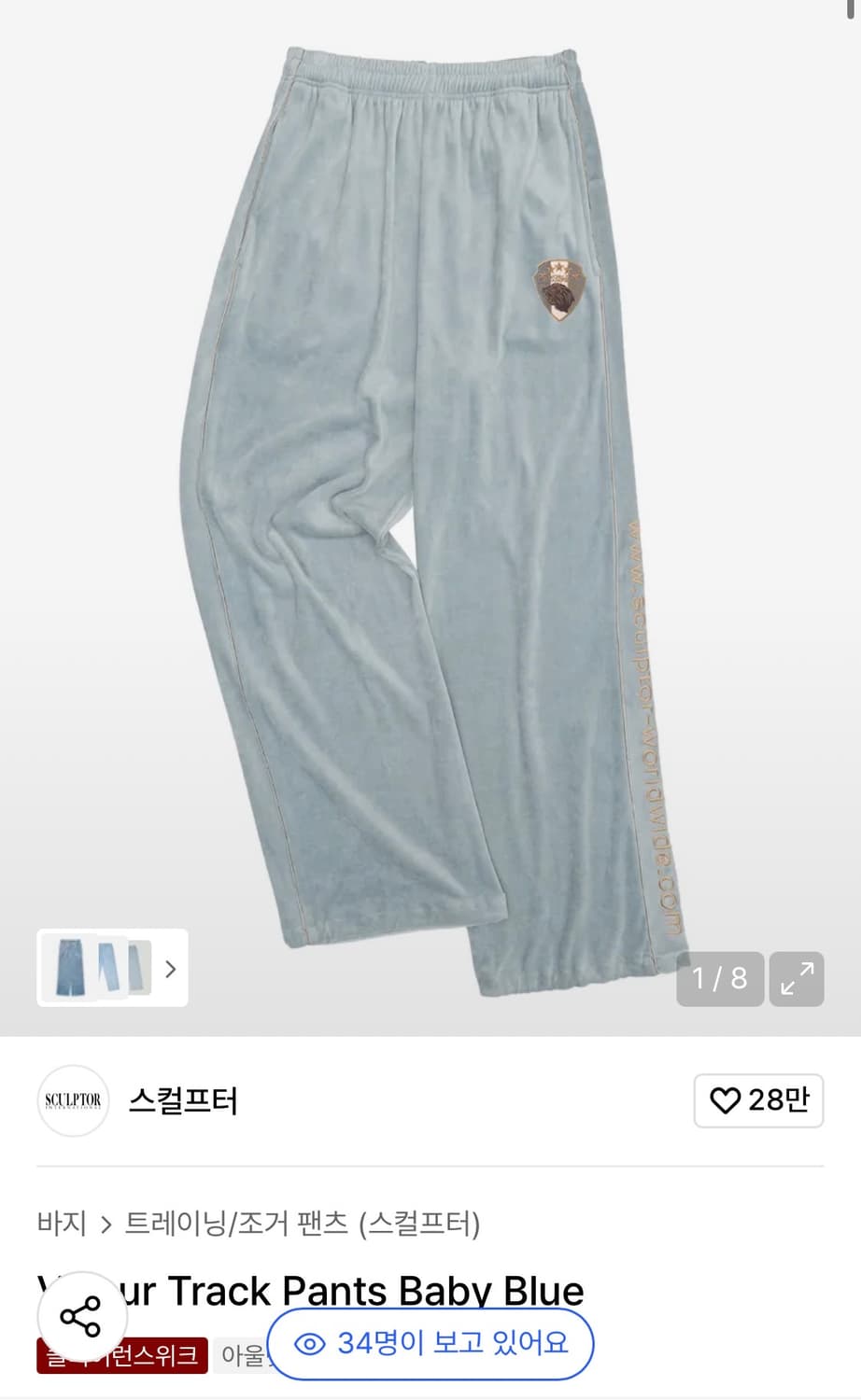Toggle the like state on the 28만 button
This screenshot has height=1400, width=861.
click(758, 1101)
